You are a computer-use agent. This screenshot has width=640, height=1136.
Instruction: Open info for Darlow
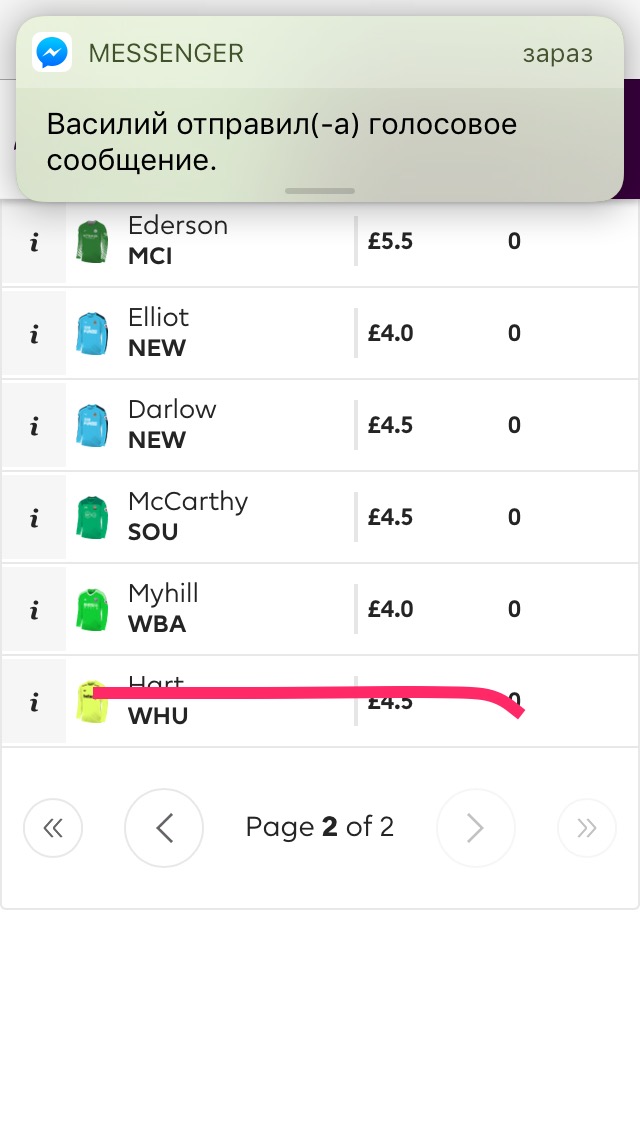tap(34, 425)
